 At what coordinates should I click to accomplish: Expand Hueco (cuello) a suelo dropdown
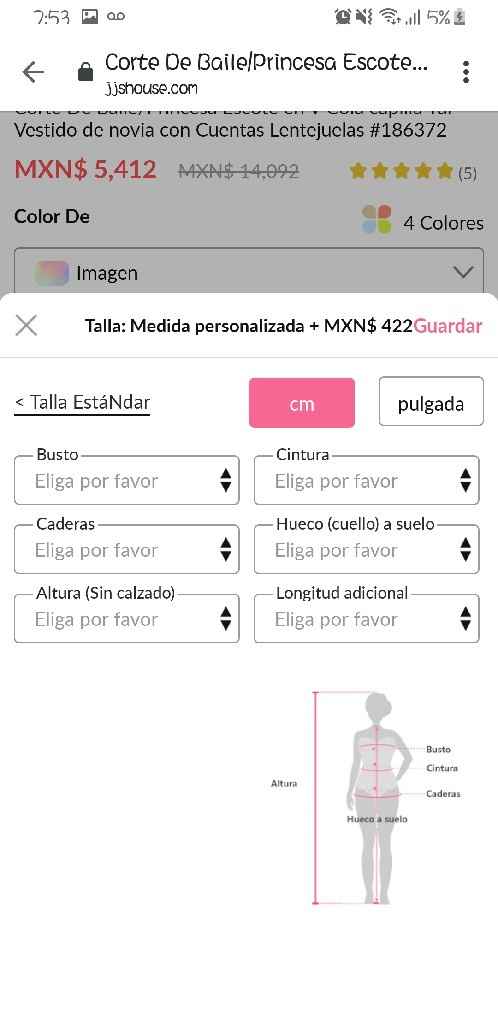click(366, 550)
